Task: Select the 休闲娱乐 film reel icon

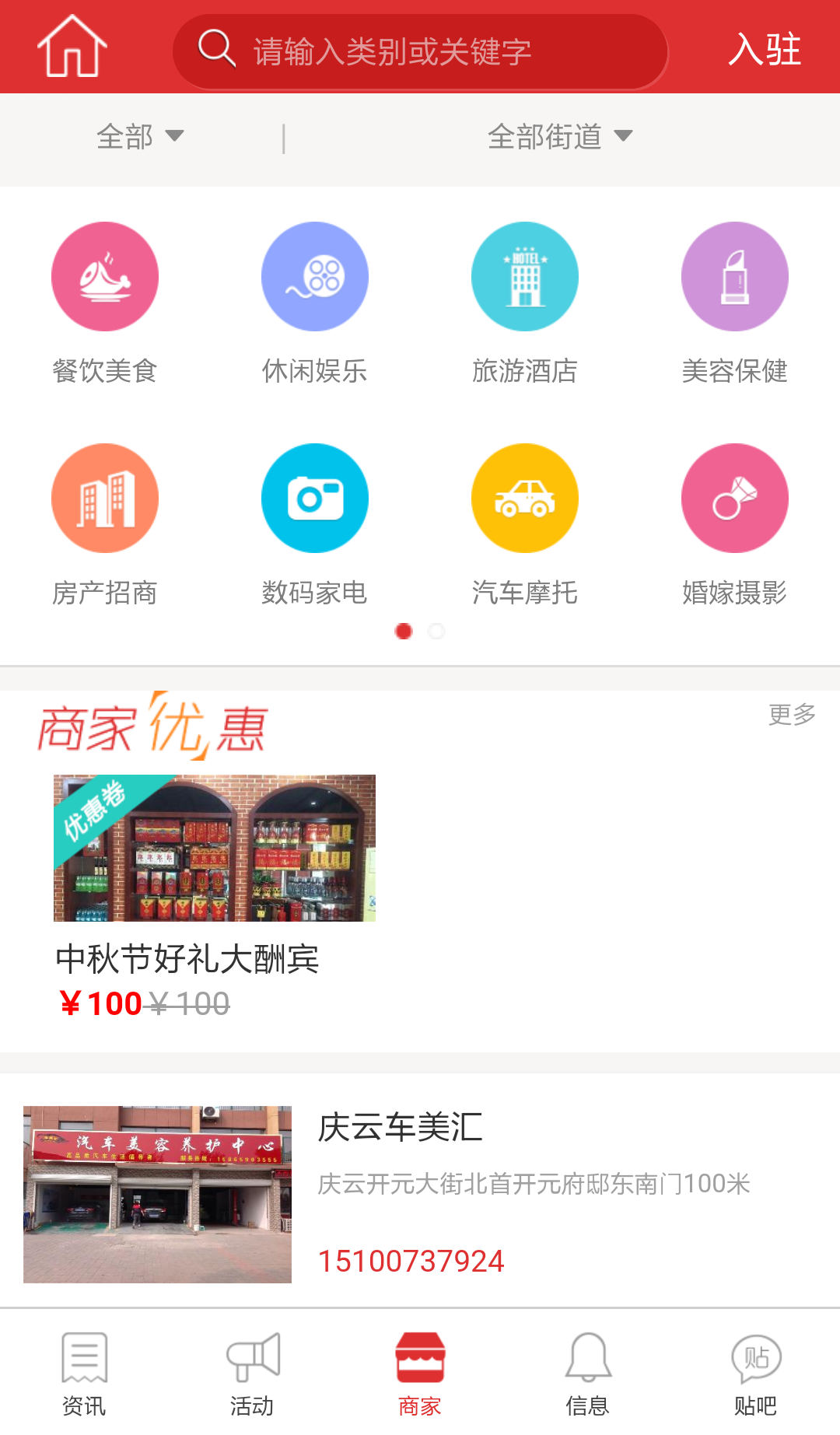Action: point(315,276)
